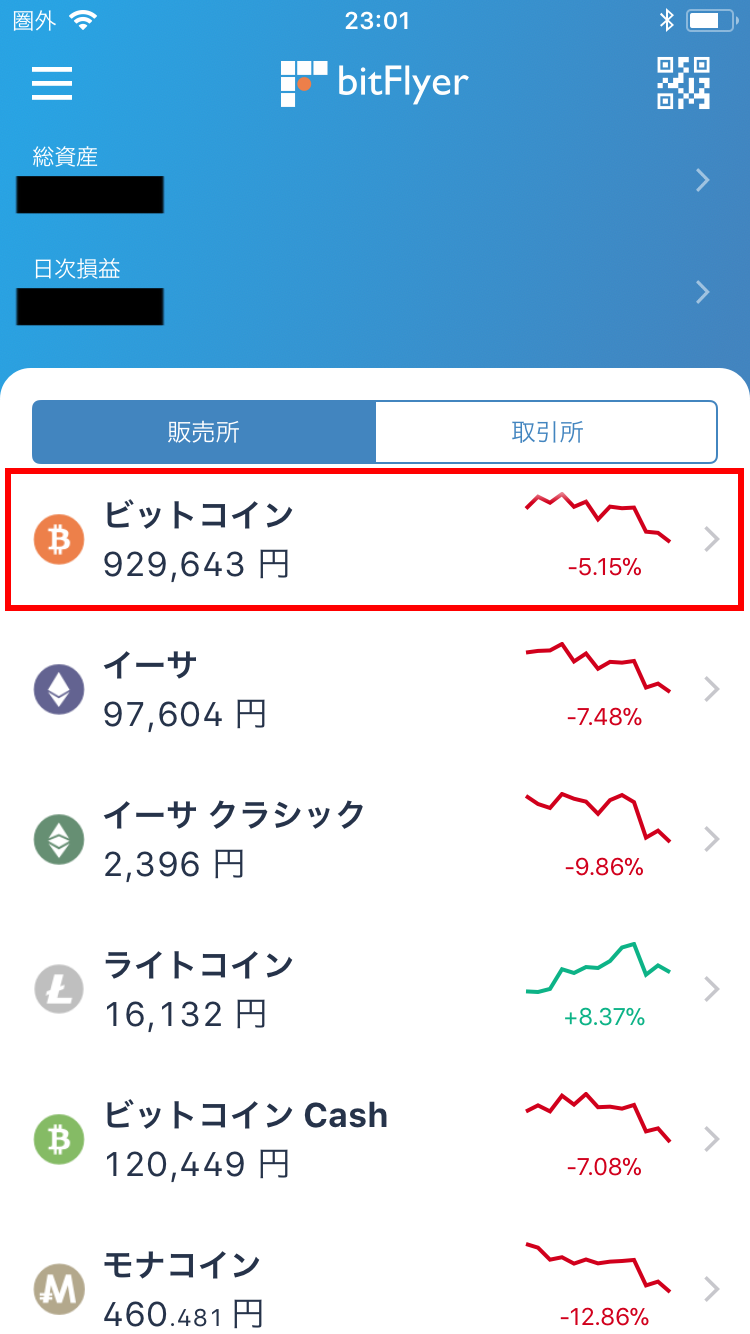Open the 総資産 total assets row

(375, 180)
